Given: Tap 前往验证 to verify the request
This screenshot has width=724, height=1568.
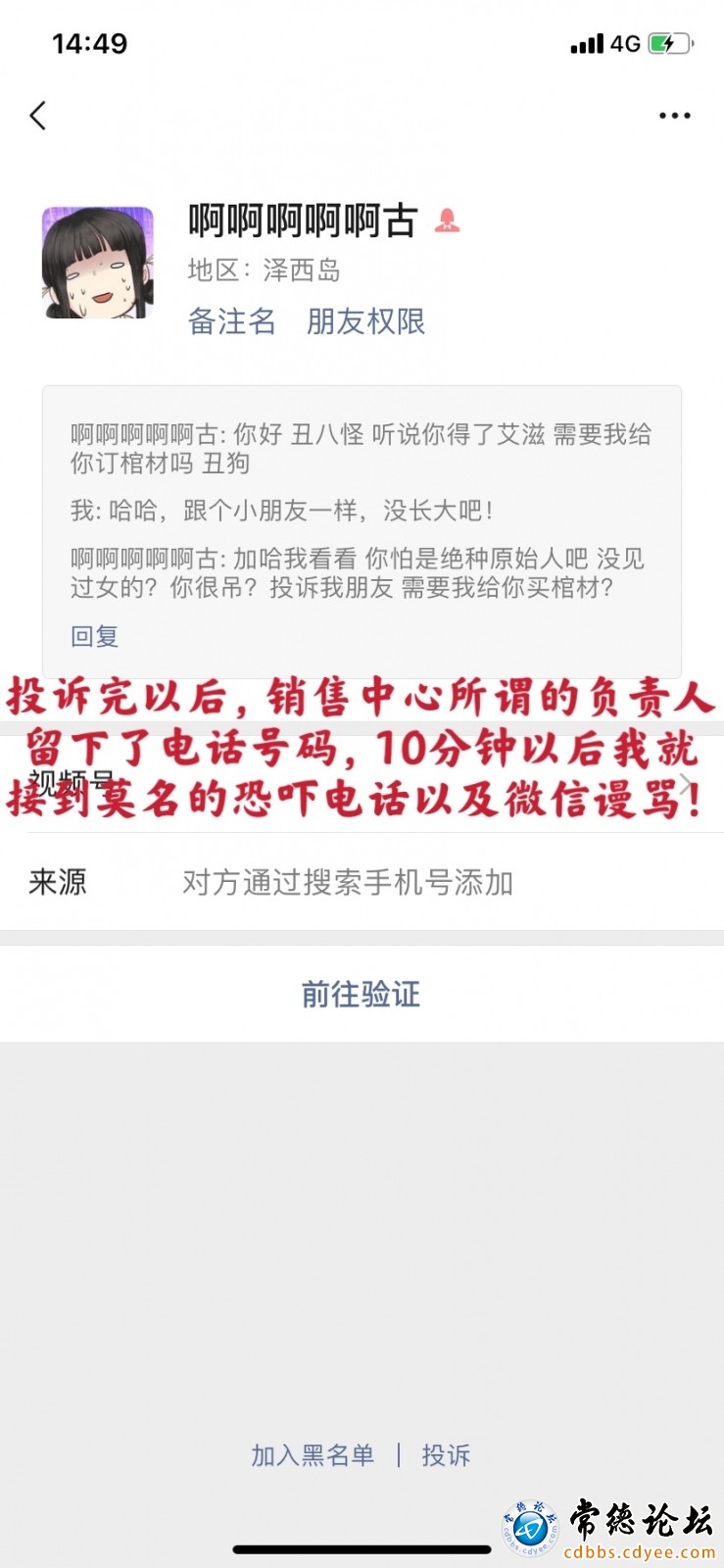Looking at the screenshot, I should pyautogui.click(x=361, y=994).
